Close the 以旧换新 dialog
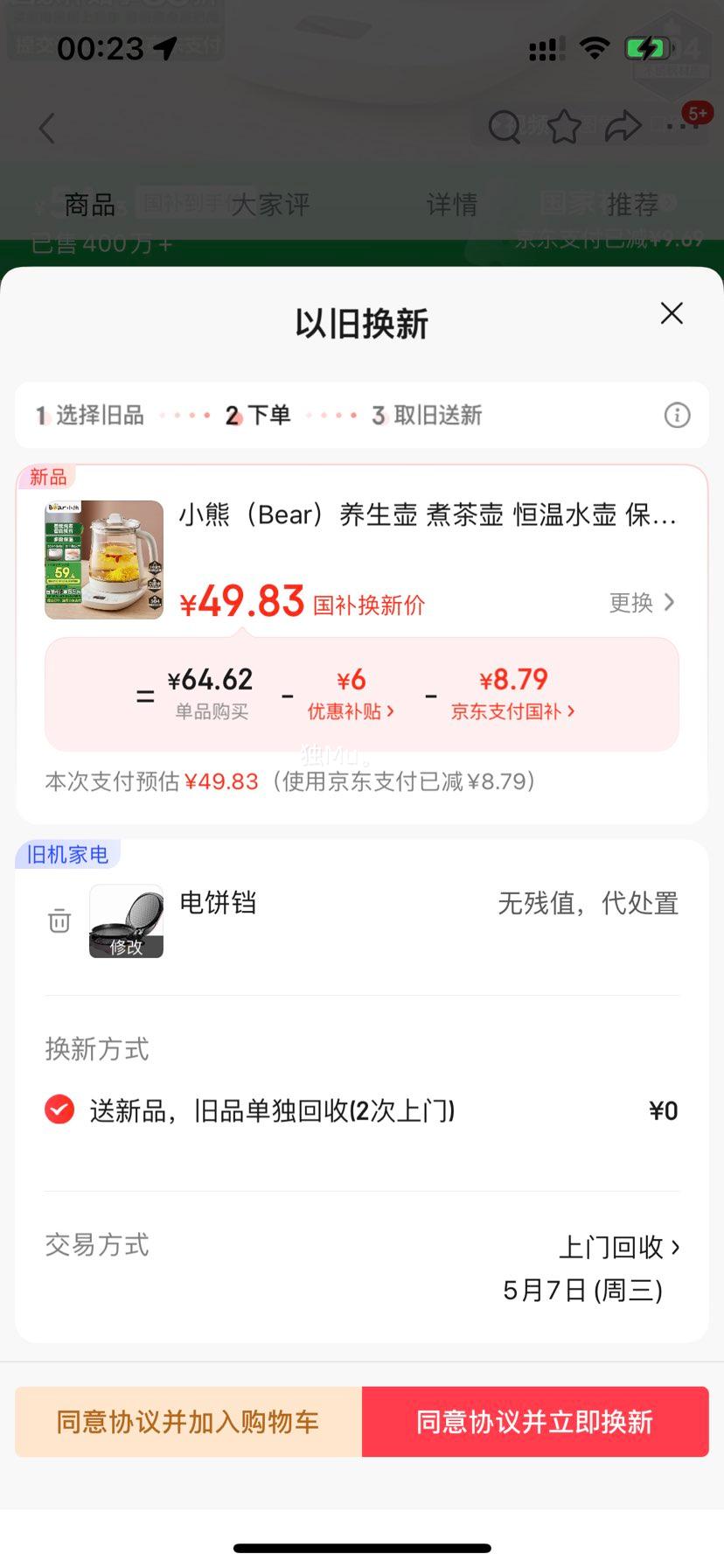 [671, 313]
